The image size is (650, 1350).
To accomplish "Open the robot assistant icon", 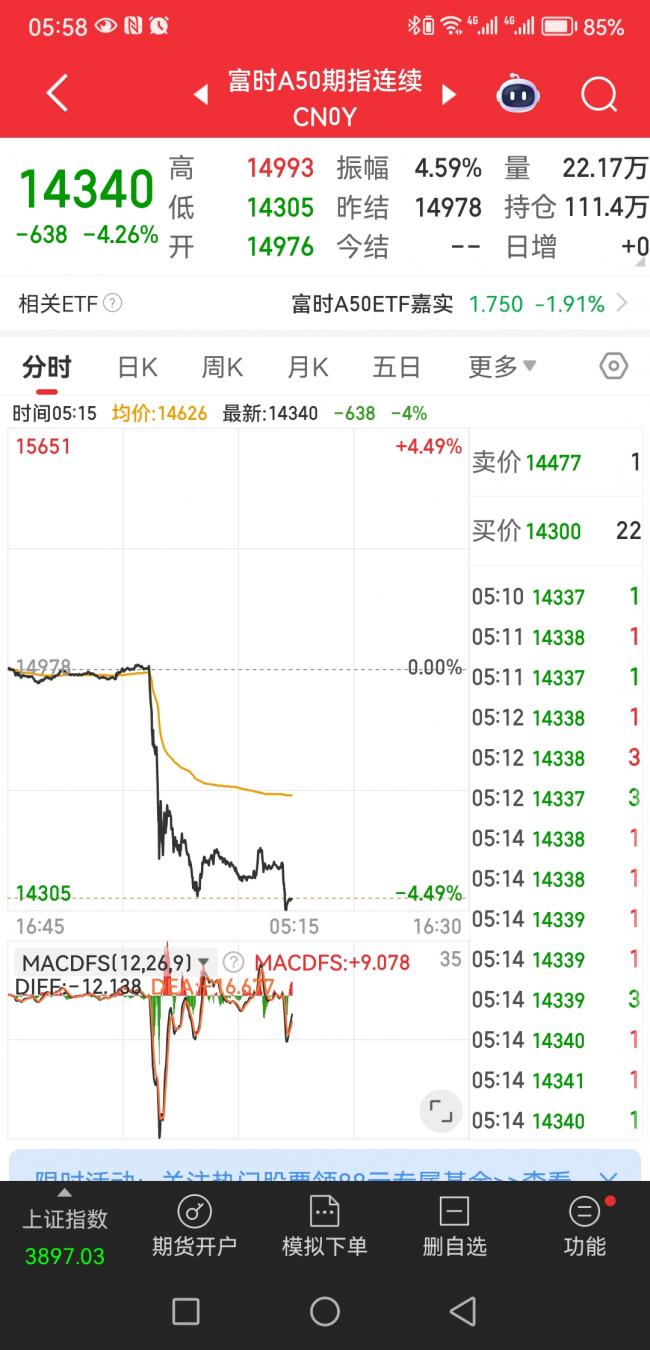I will (518, 95).
